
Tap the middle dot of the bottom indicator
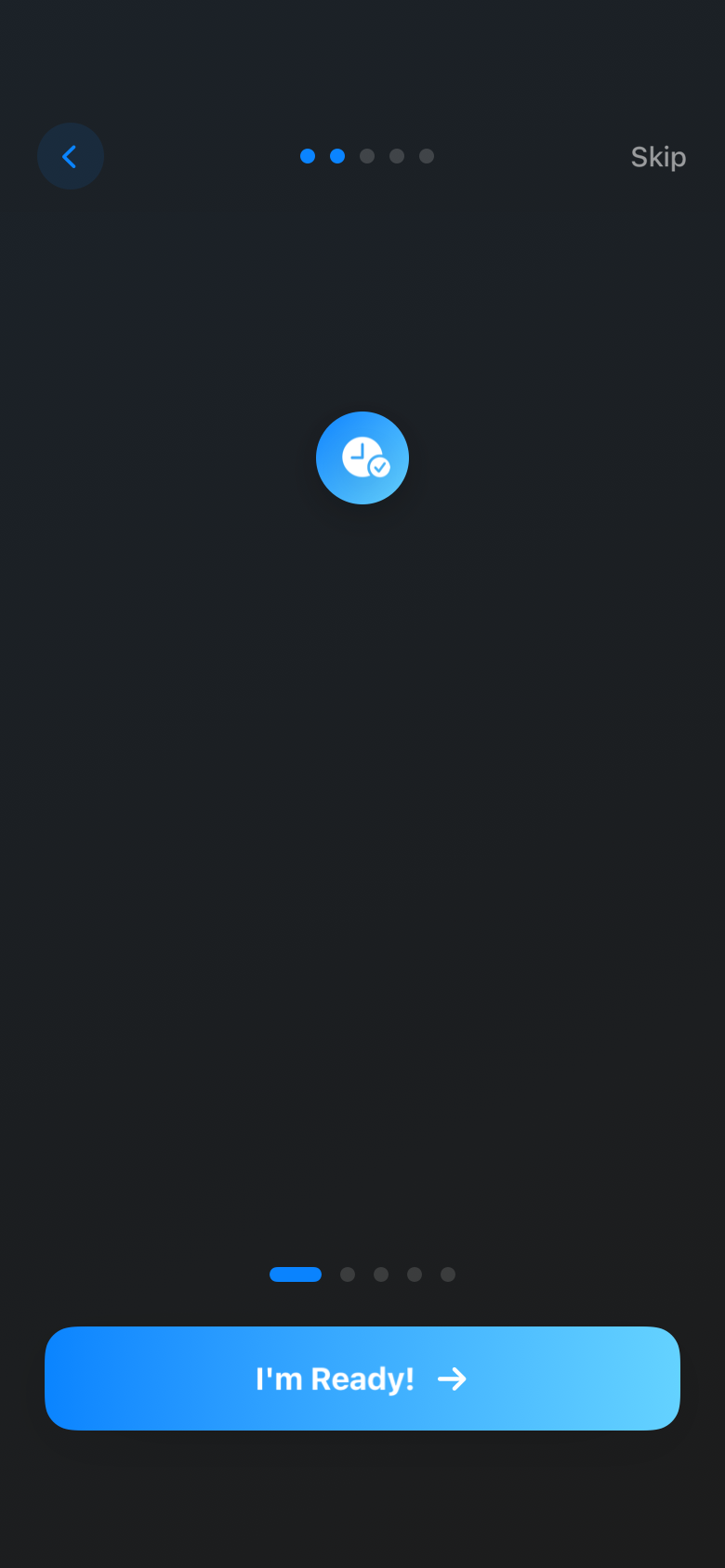[x=381, y=1274]
